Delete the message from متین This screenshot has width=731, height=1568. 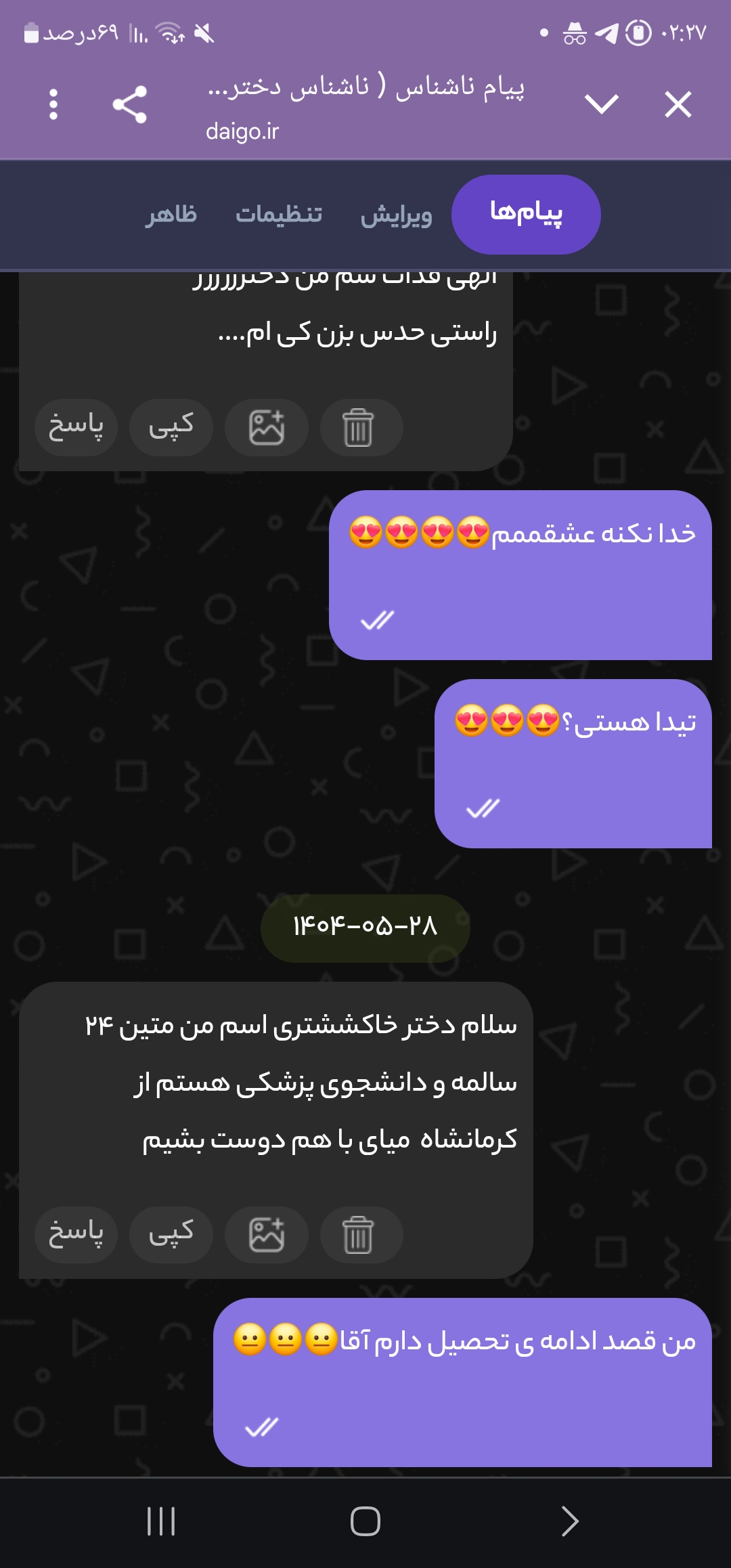pyautogui.click(x=358, y=1234)
